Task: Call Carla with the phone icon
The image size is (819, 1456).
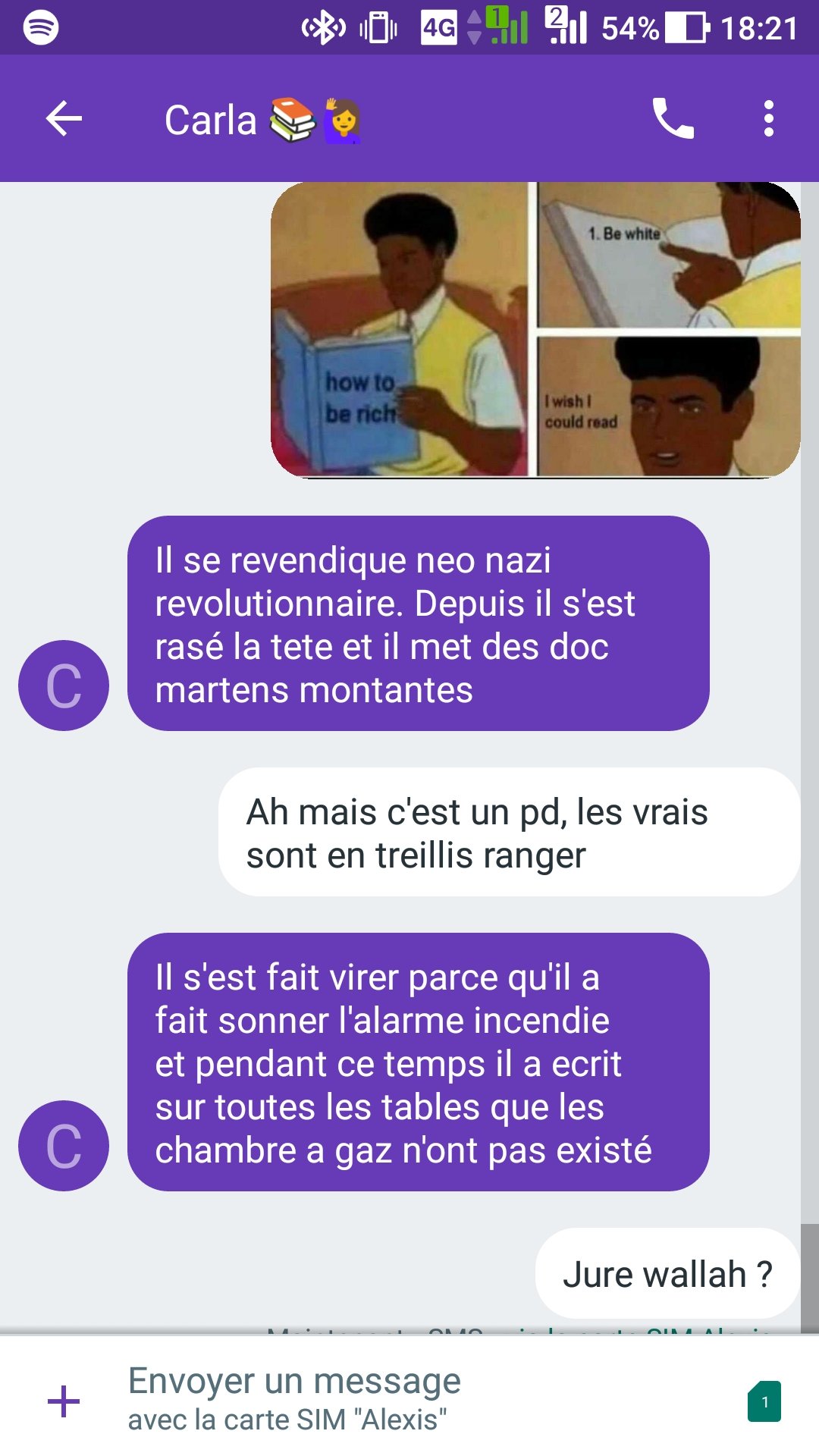Action: 673,119
